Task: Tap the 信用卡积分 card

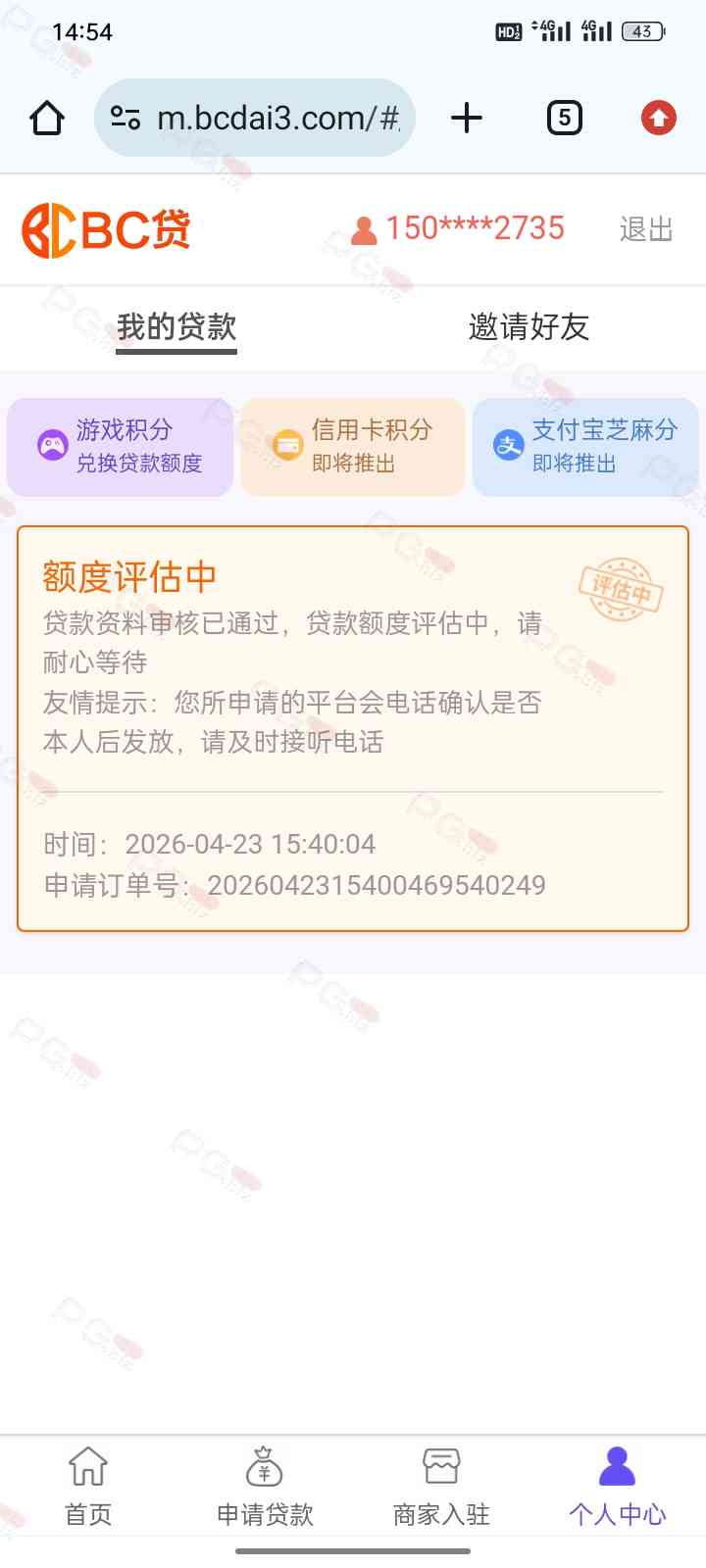Action: 353,447
